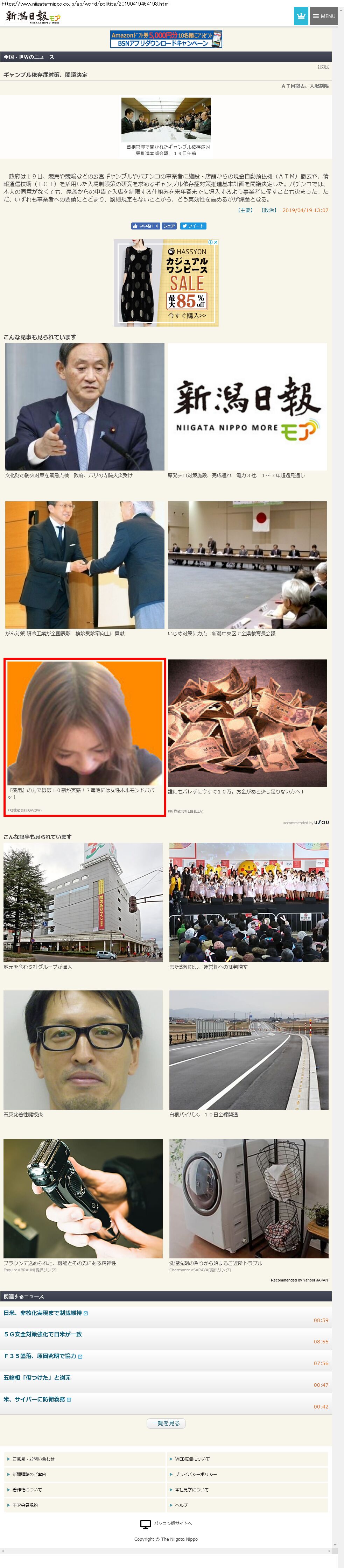Like the article with いいね！ button
Image resolution: width=344 pixels, height=1568 pixels.
(146, 226)
